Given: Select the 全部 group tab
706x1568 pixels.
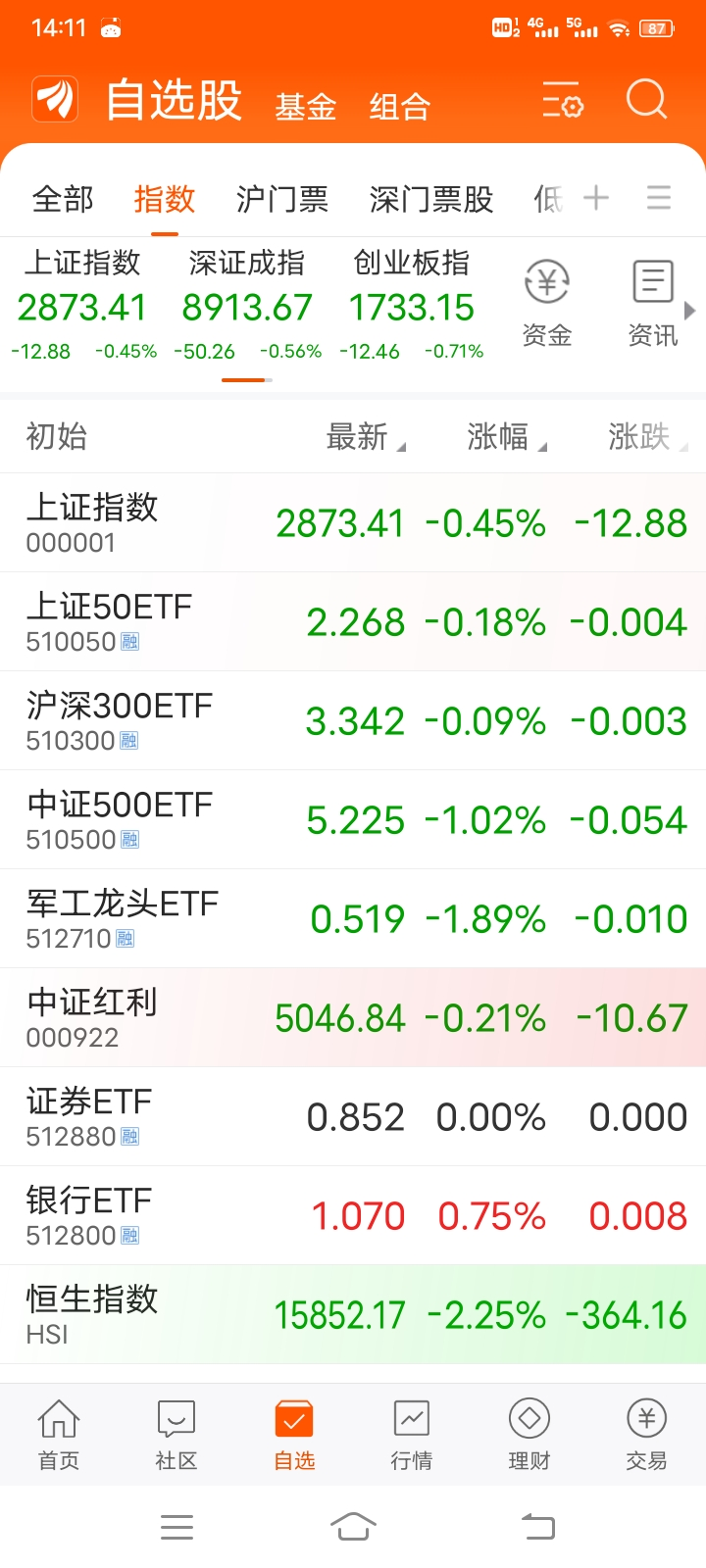Looking at the screenshot, I should (x=63, y=199).
